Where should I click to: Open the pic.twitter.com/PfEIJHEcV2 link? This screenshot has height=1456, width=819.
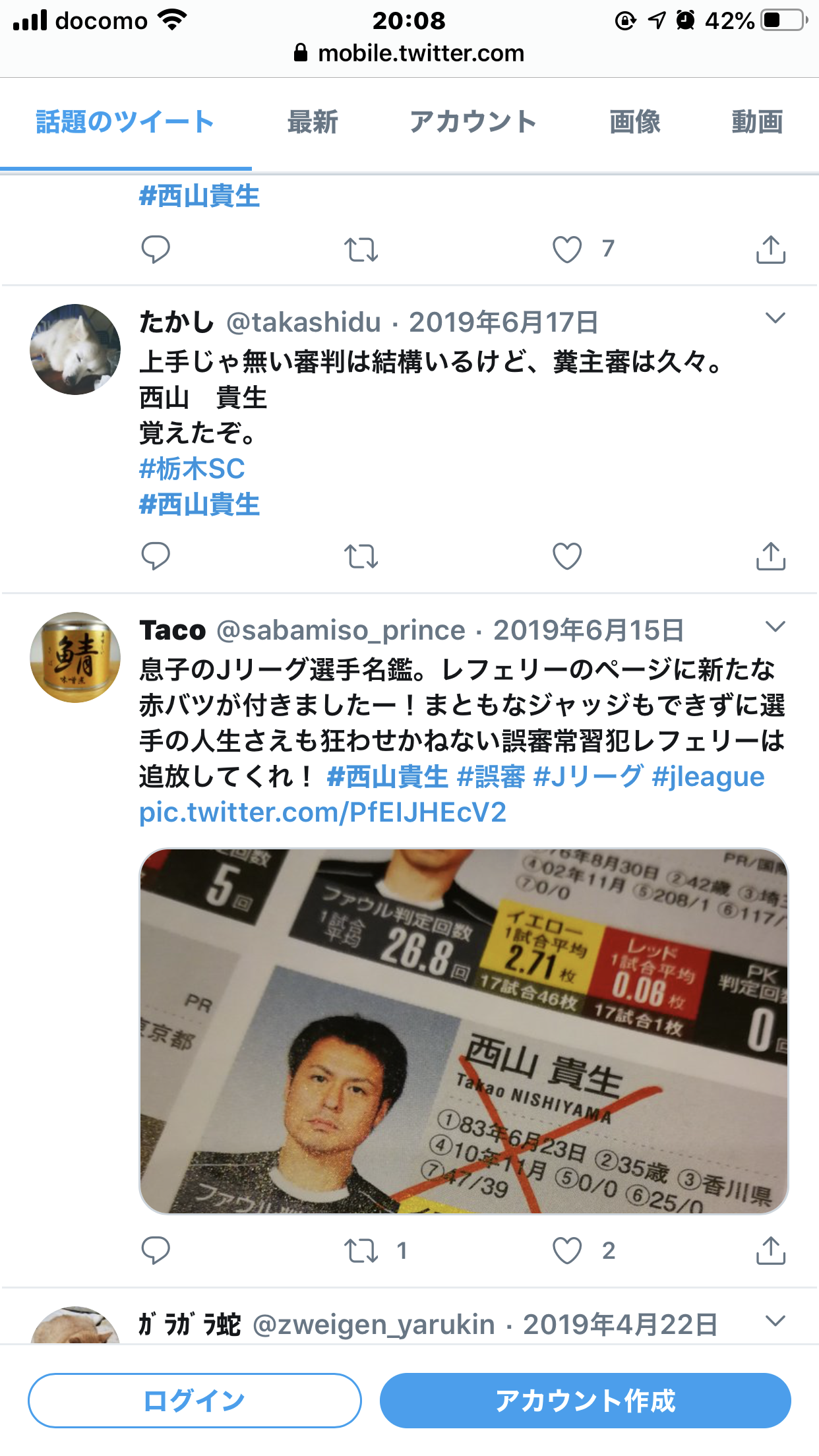pyautogui.click(x=322, y=812)
